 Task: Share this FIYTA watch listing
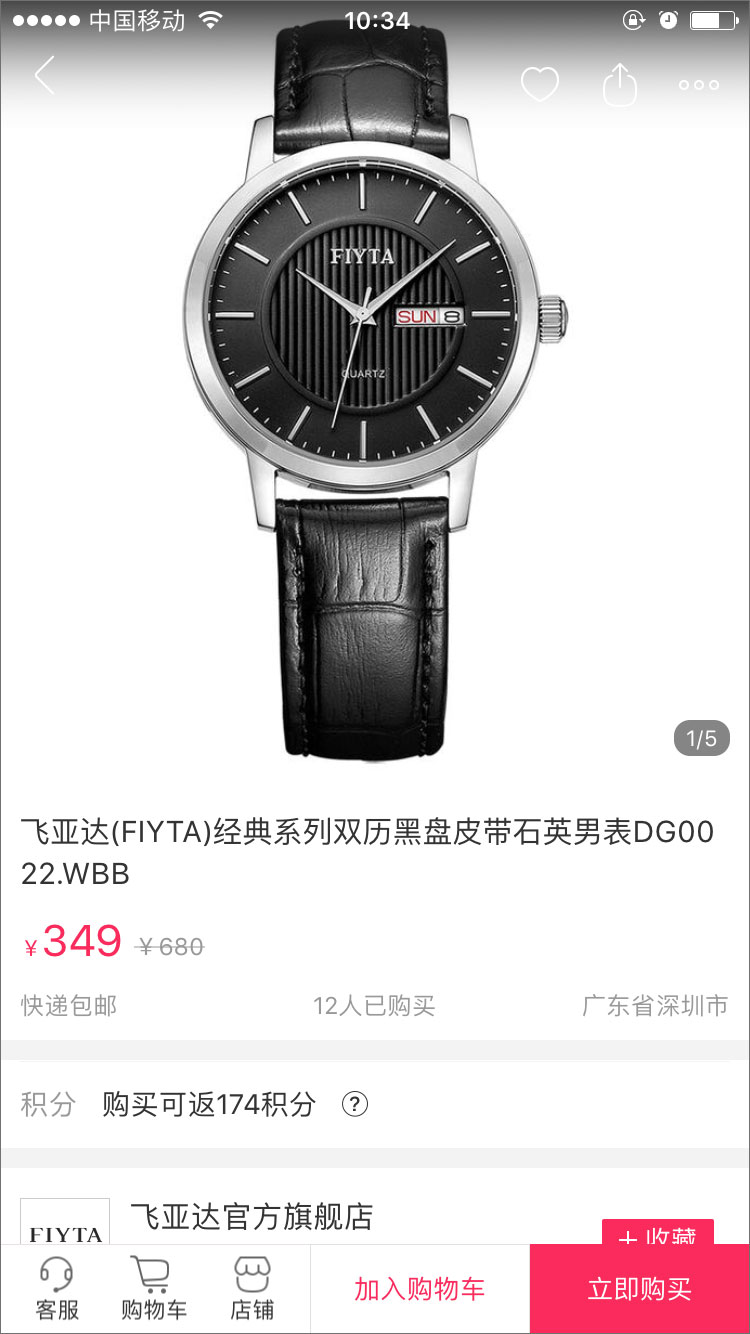coord(620,84)
